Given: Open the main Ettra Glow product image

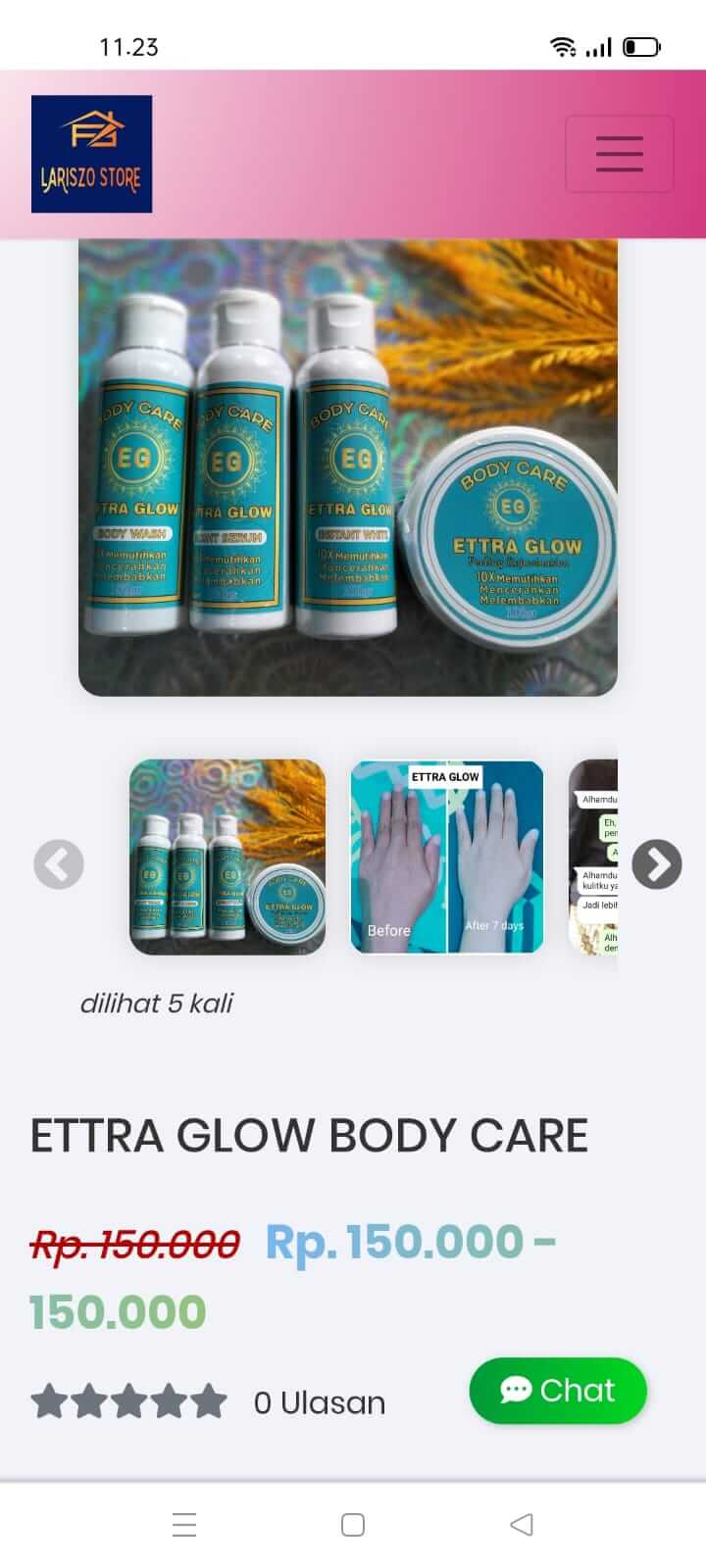Looking at the screenshot, I should (348, 467).
